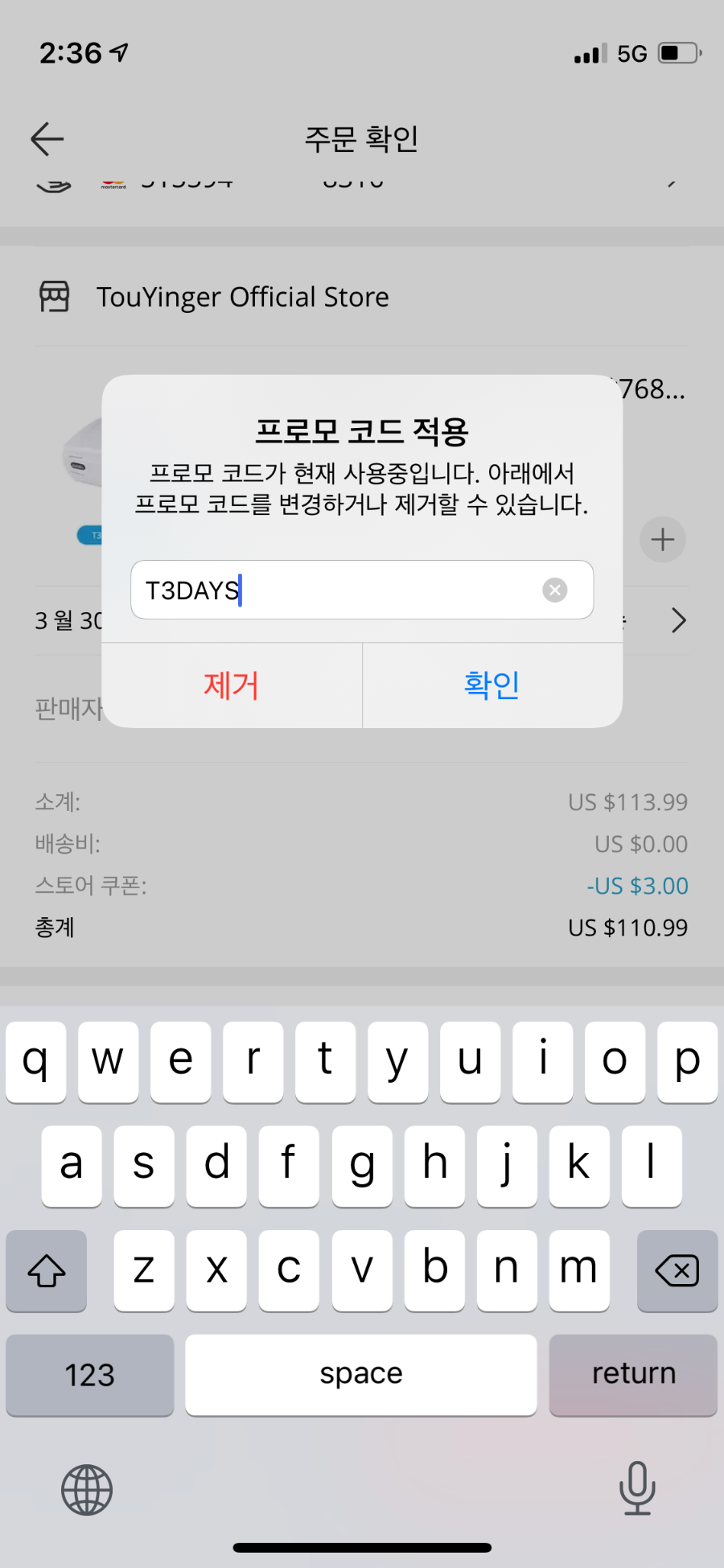The height and width of the screenshot is (1568, 724).
Task: Clear the promo code text field
Action: pos(554,591)
